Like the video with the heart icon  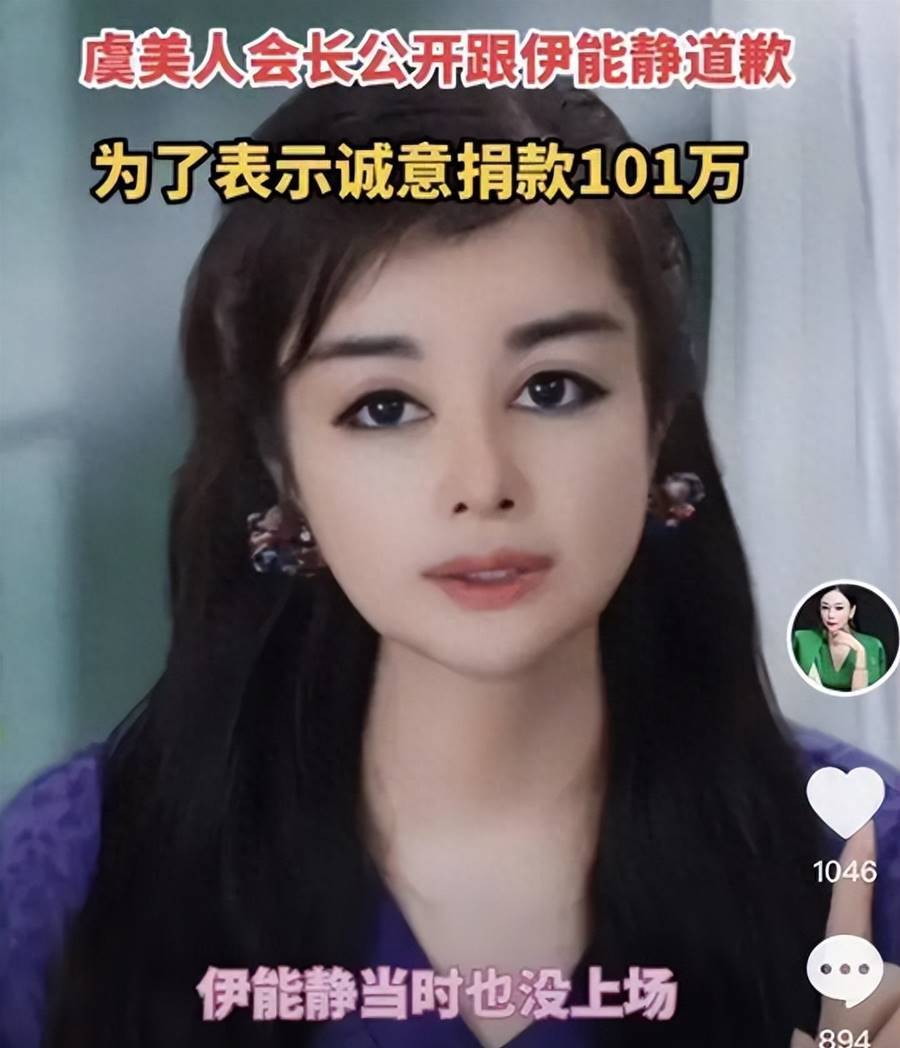pyautogui.click(x=845, y=801)
